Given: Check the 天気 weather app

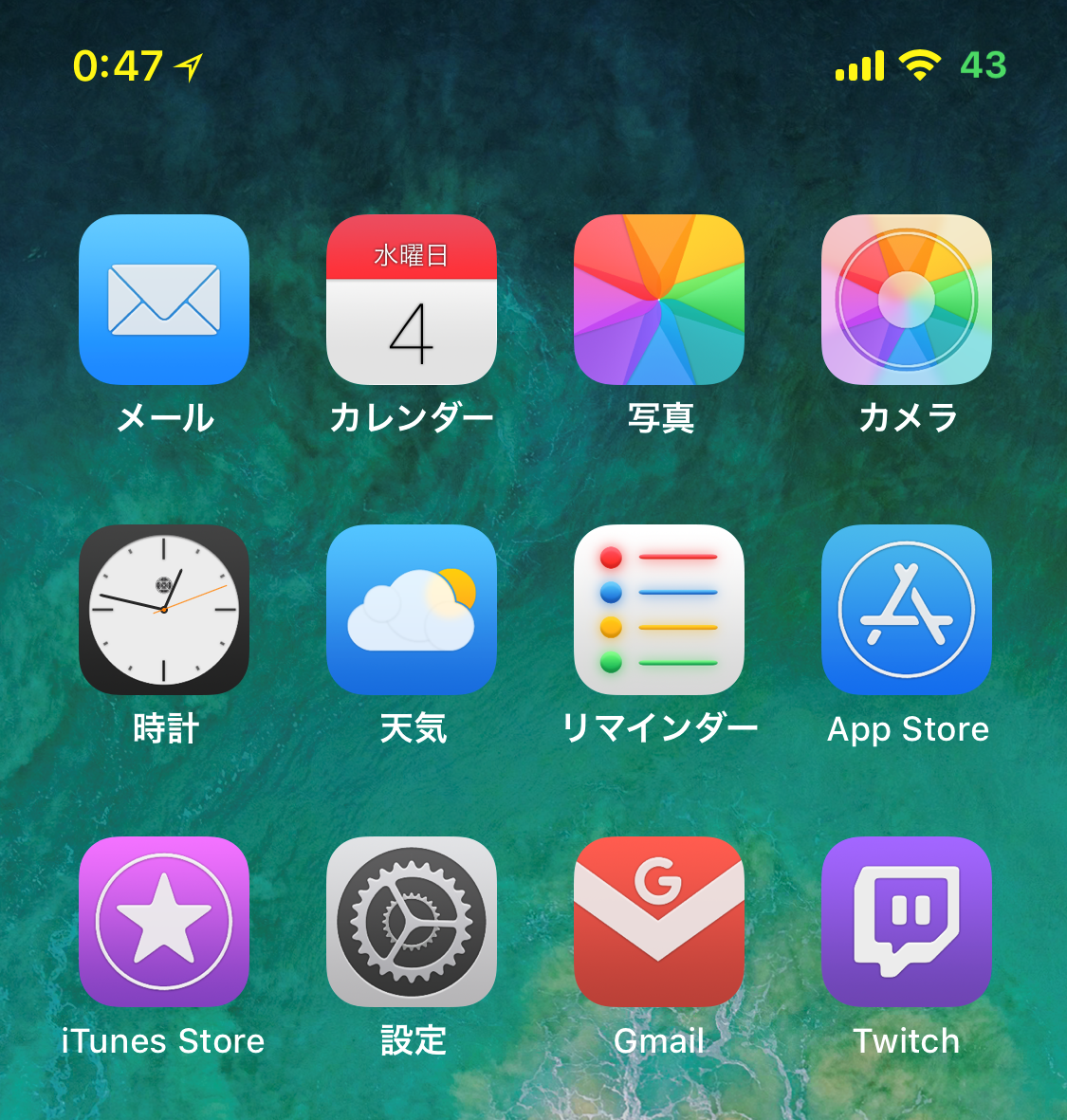Looking at the screenshot, I should click(x=412, y=610).
